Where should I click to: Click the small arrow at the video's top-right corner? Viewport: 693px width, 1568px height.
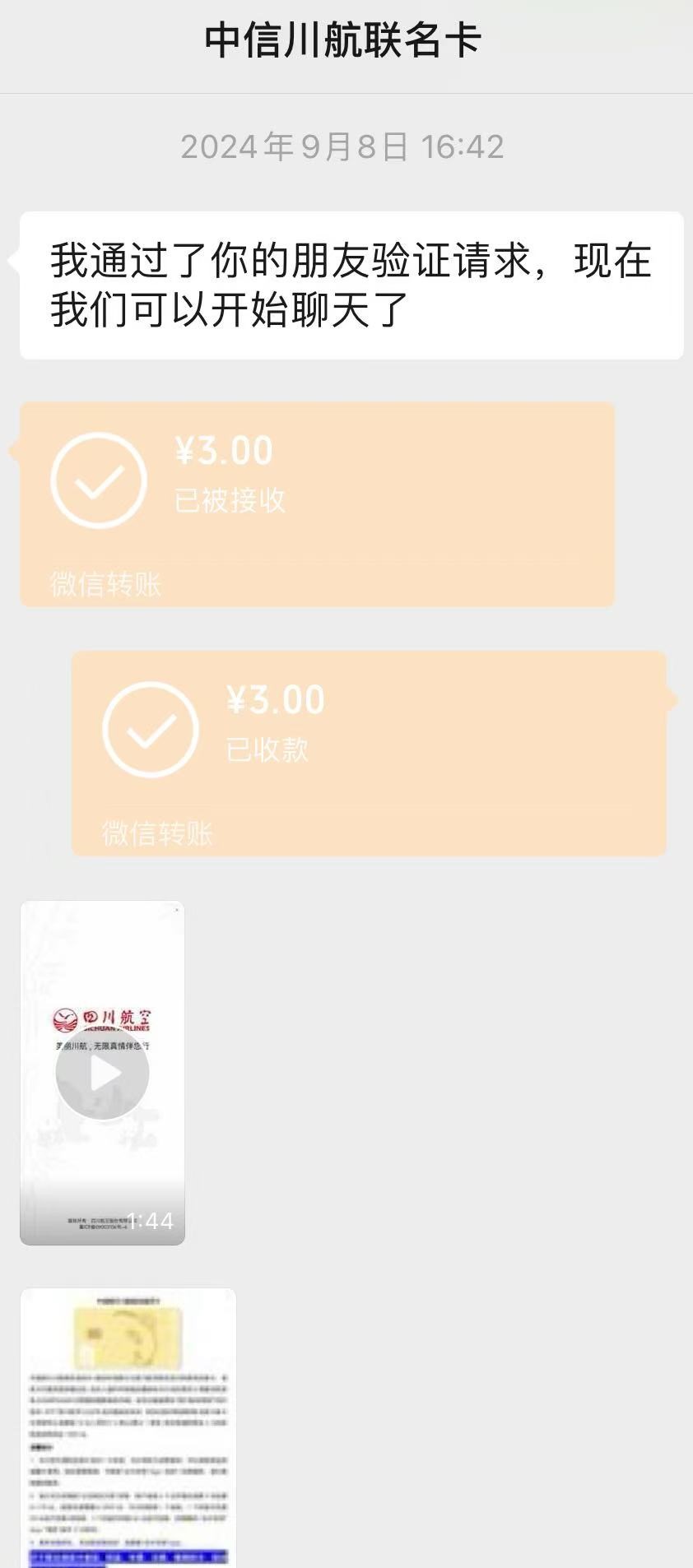[175, 909]
